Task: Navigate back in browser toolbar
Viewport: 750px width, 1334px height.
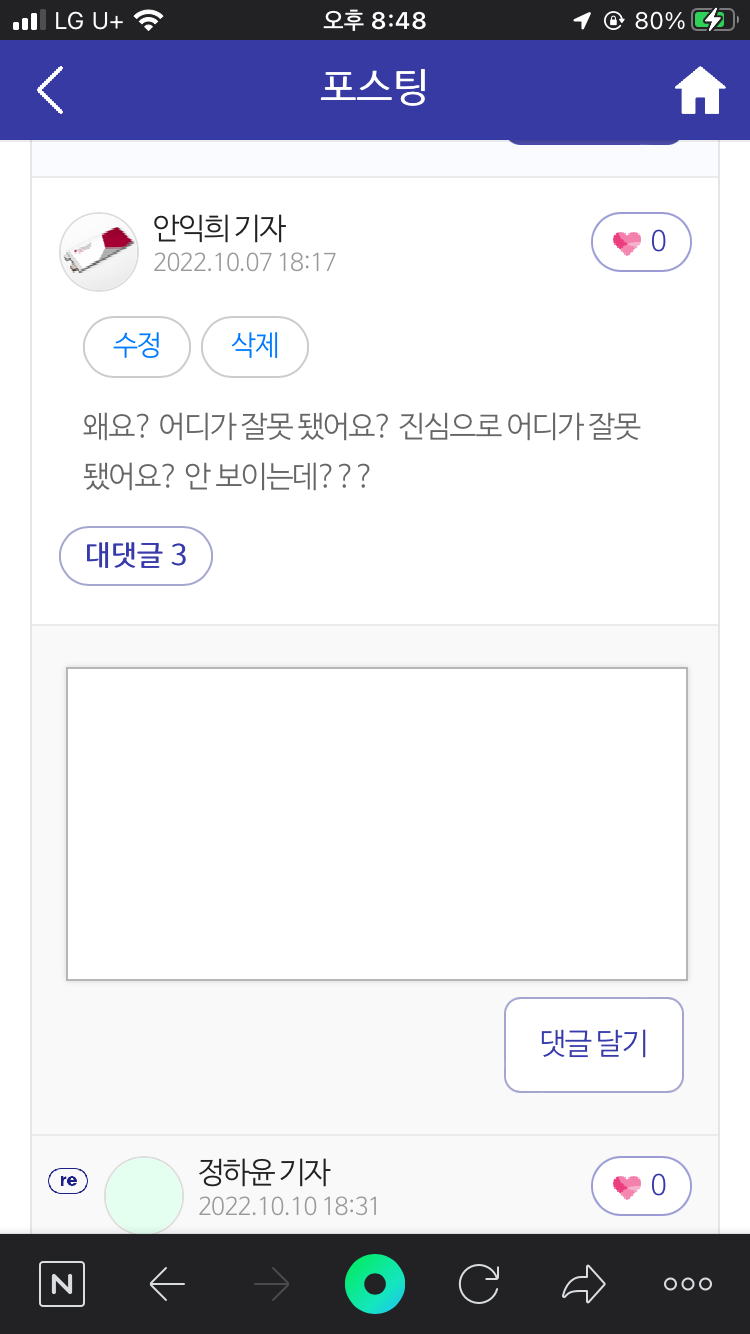Action: pos(167,1284)
